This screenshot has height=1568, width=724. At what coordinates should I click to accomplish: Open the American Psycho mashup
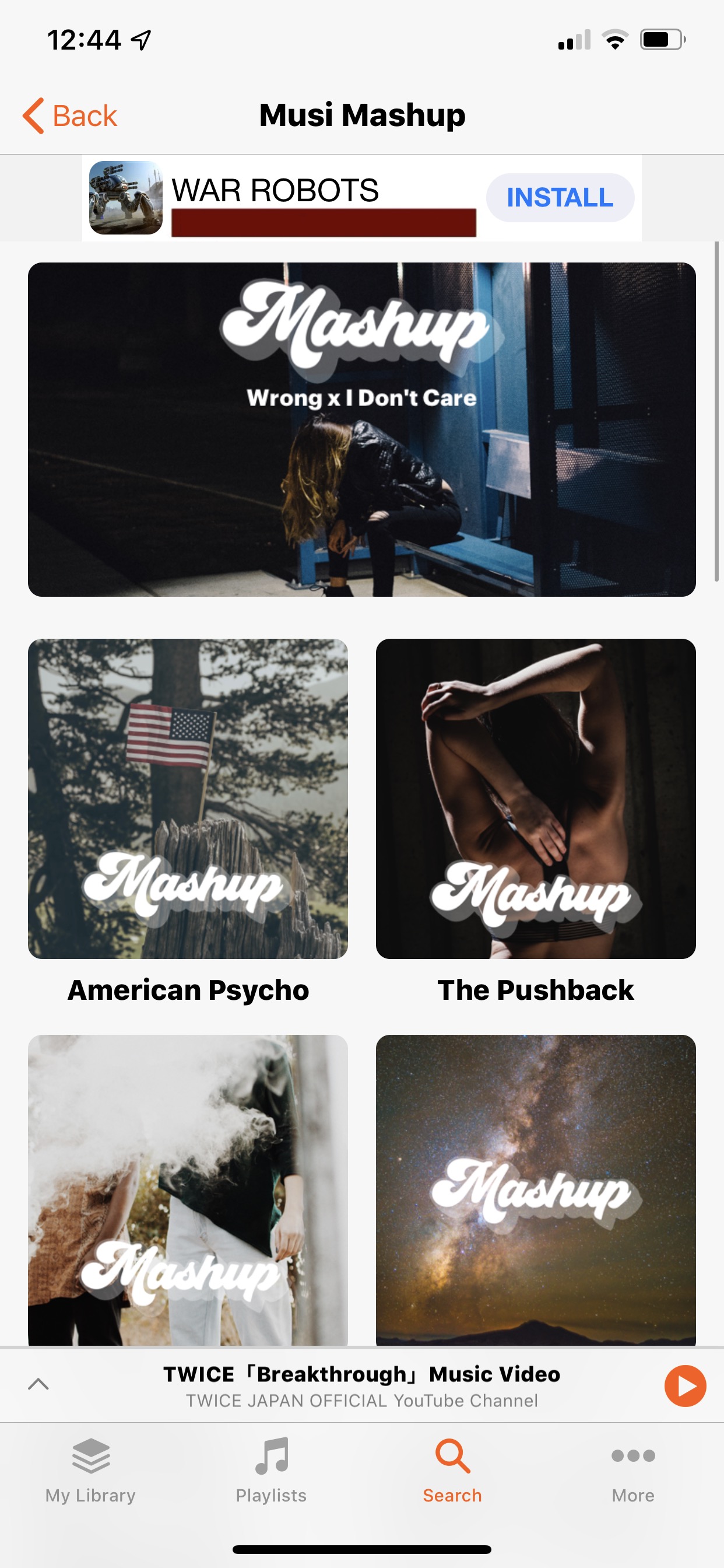pos(187,799)
